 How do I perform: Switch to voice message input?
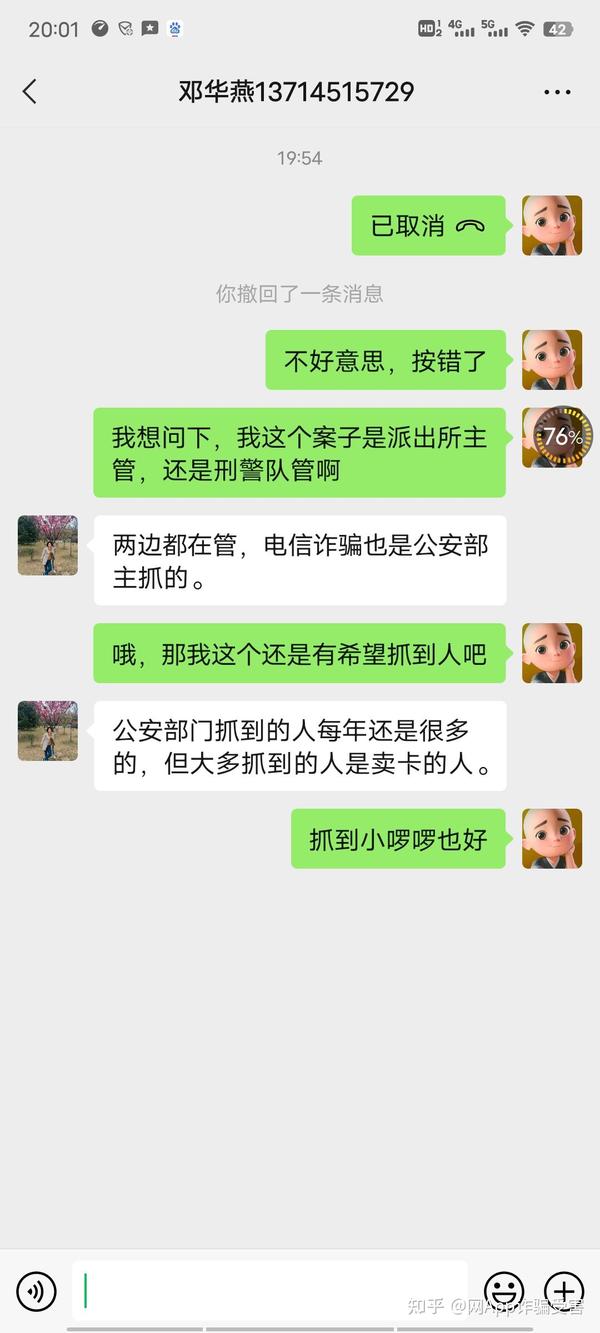(36, 1291)
